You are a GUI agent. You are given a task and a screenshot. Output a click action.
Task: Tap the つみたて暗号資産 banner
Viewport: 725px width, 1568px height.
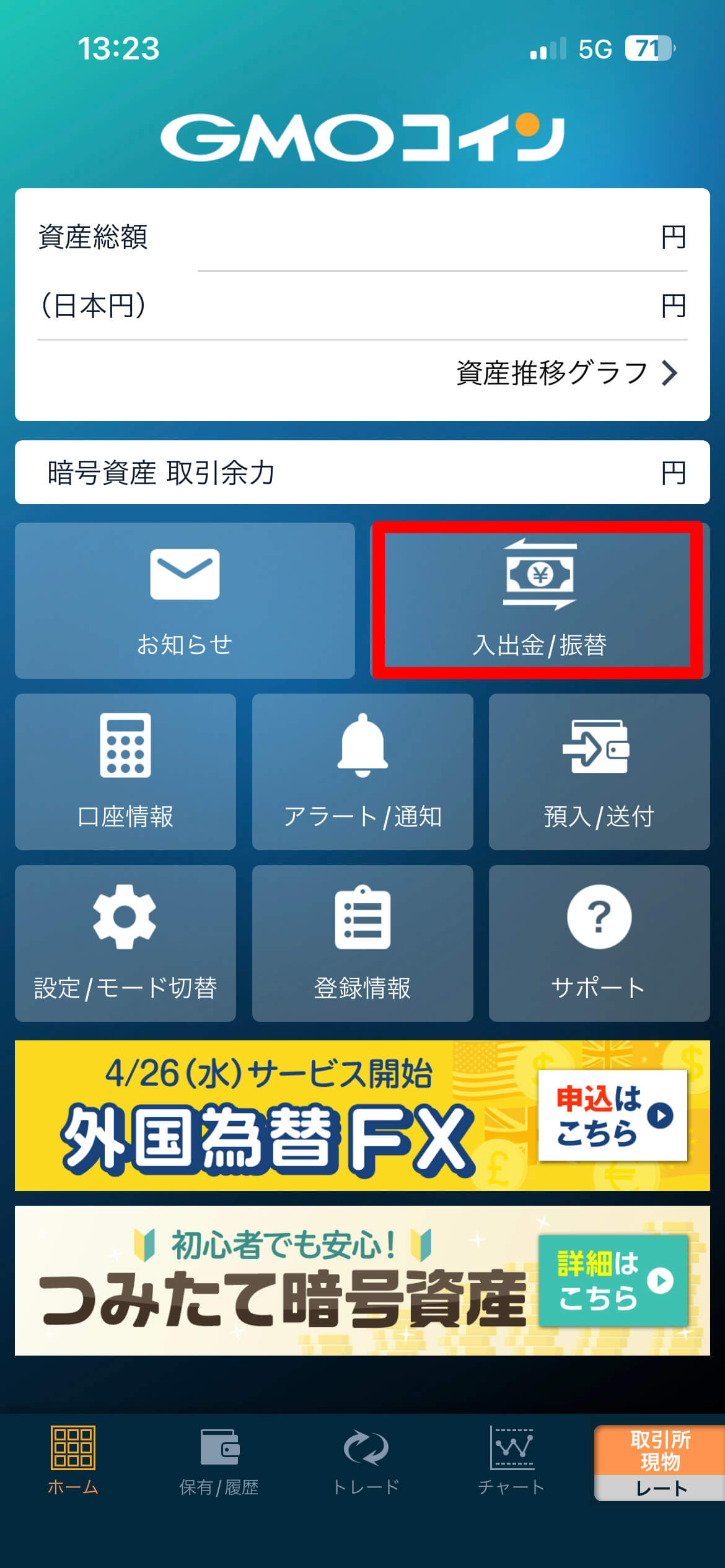[x=362, y=1280]
